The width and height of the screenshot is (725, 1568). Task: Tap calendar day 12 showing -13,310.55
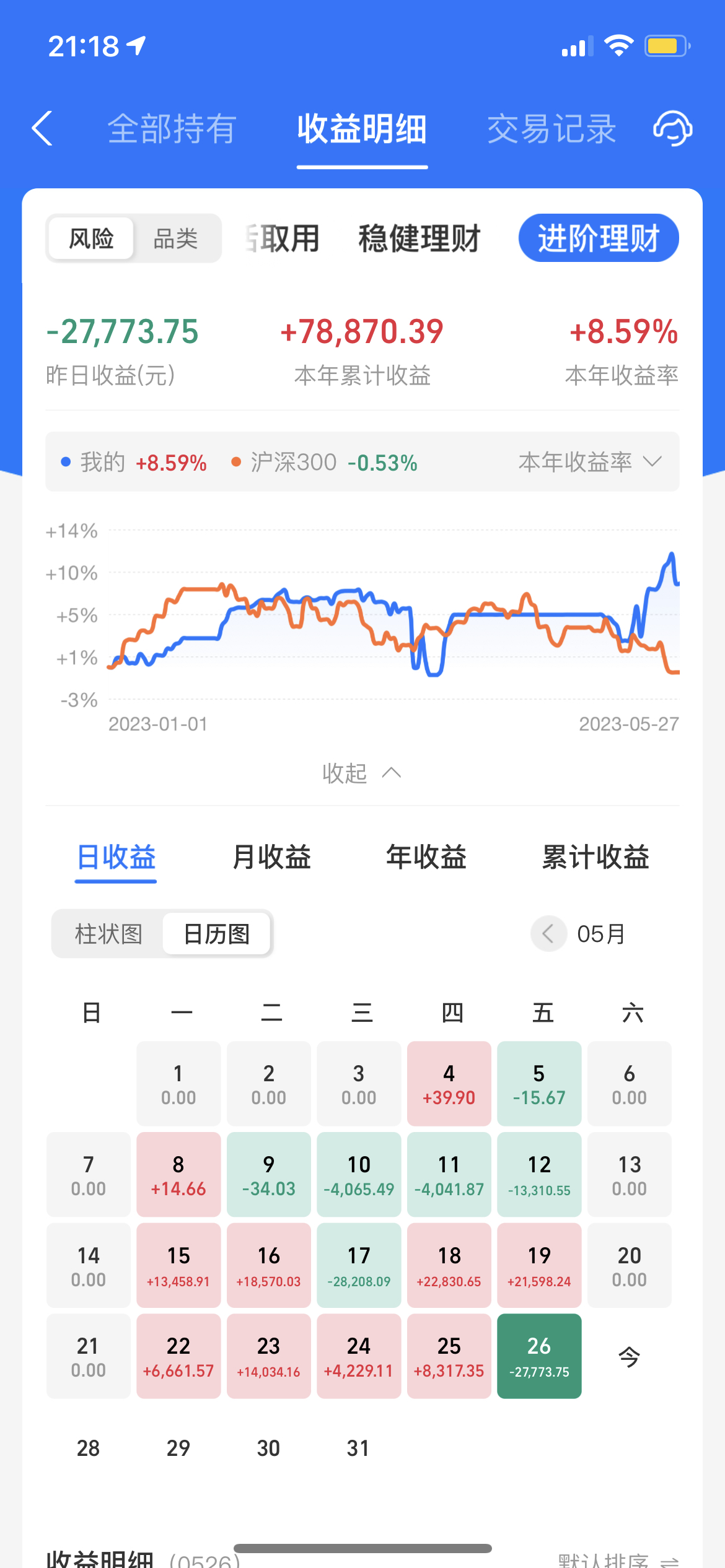pyautogui.click(x=539, y=1174)
